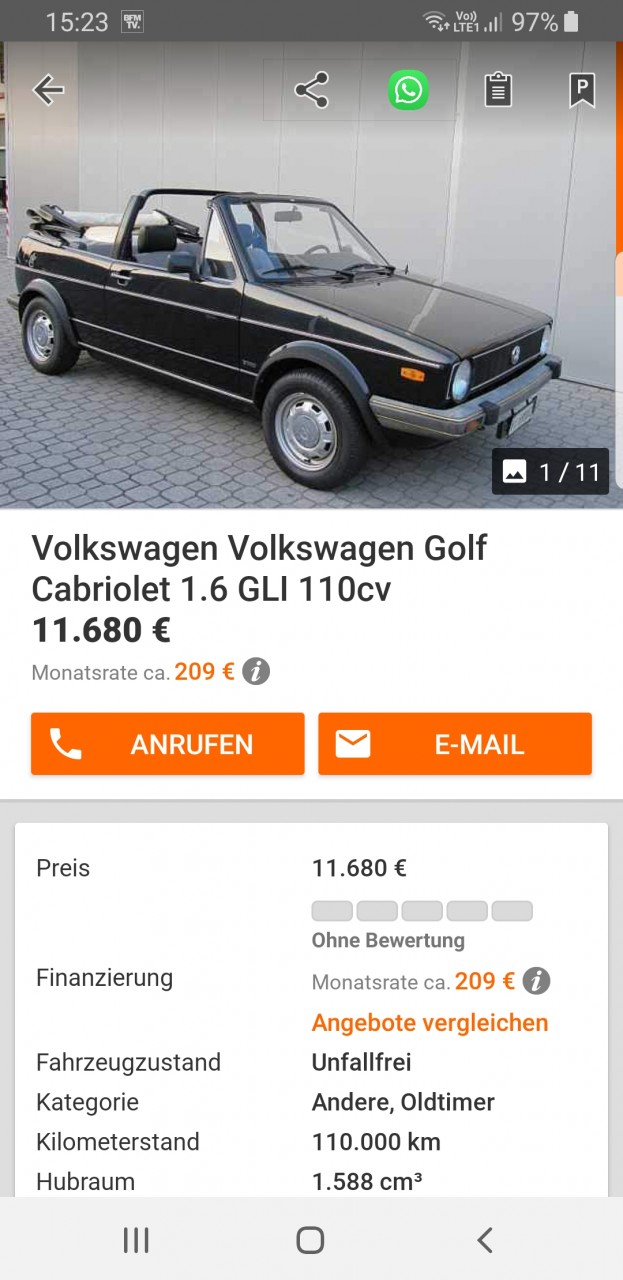Contact the seller with the E-Mail button
623x1280 pixels.
[x=455, y=744]
